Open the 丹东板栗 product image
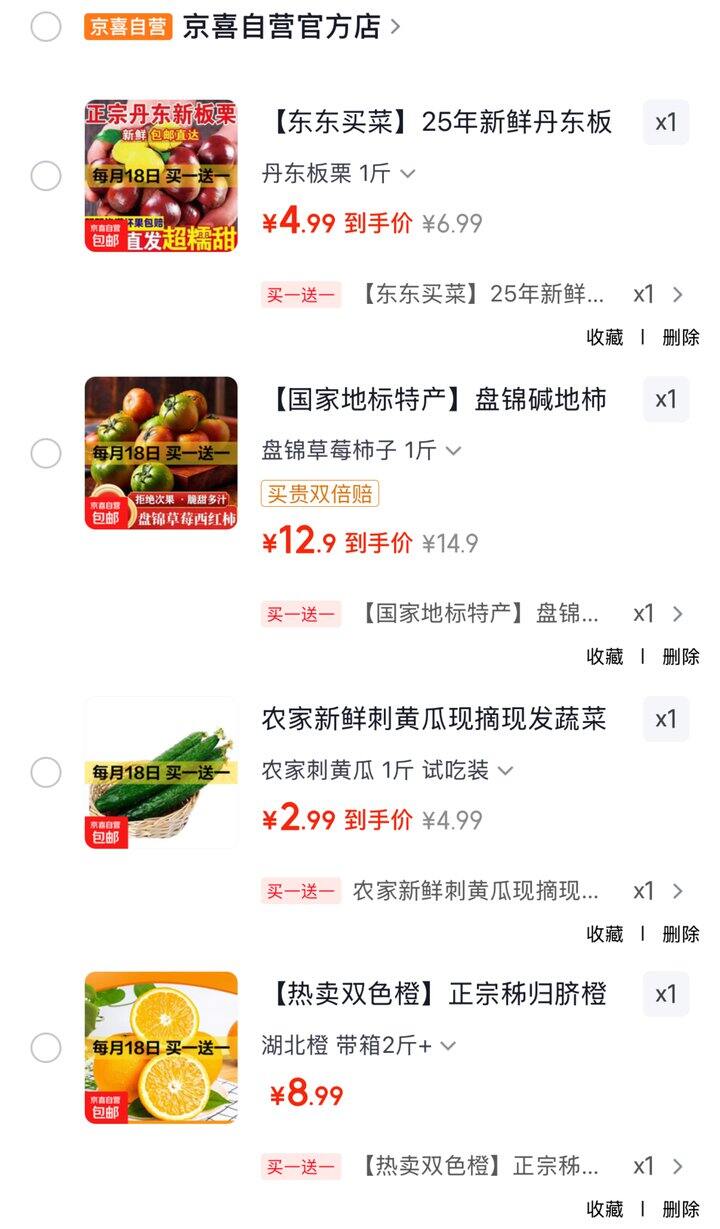720x1229 pixels. pyautogui.click(x=161, y=176)
